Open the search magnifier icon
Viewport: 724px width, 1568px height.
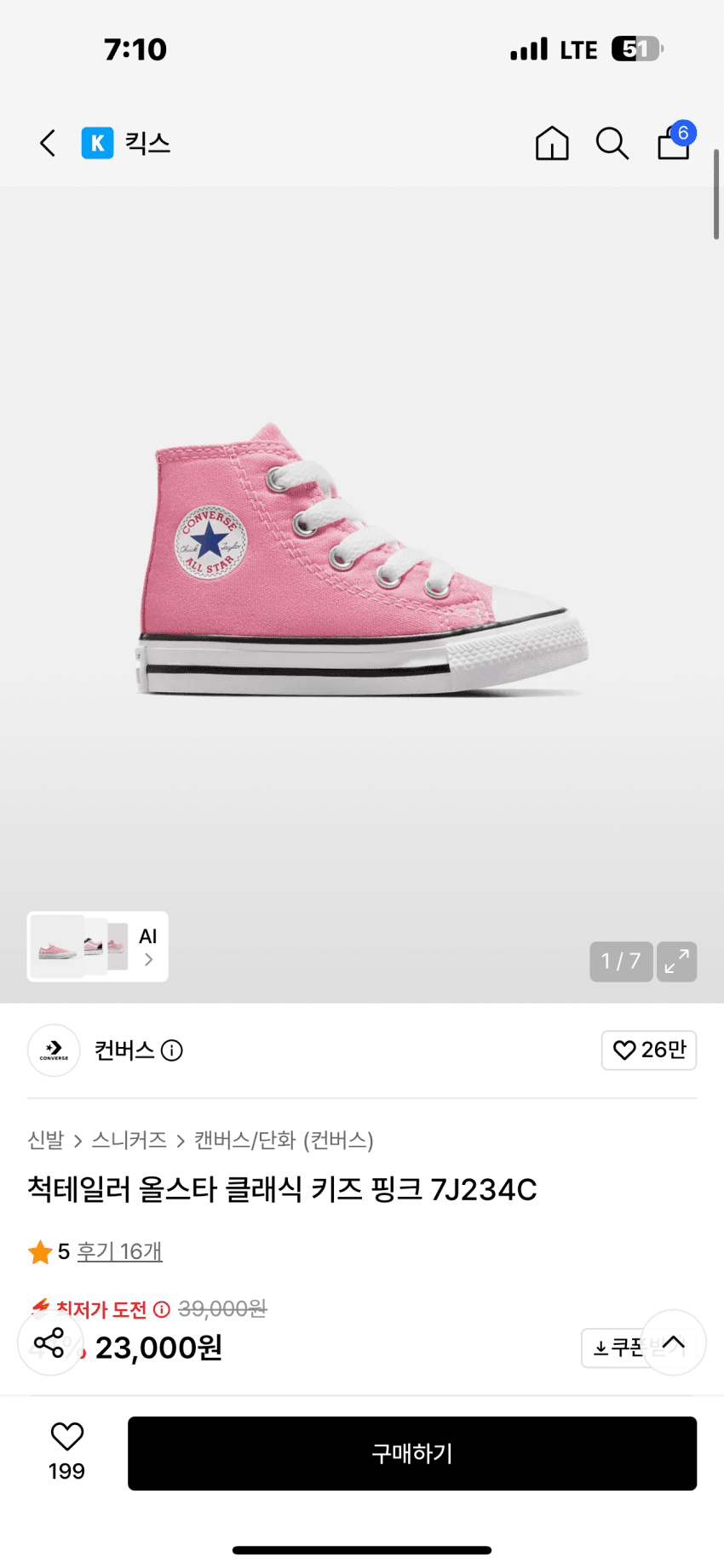(612, 143)
